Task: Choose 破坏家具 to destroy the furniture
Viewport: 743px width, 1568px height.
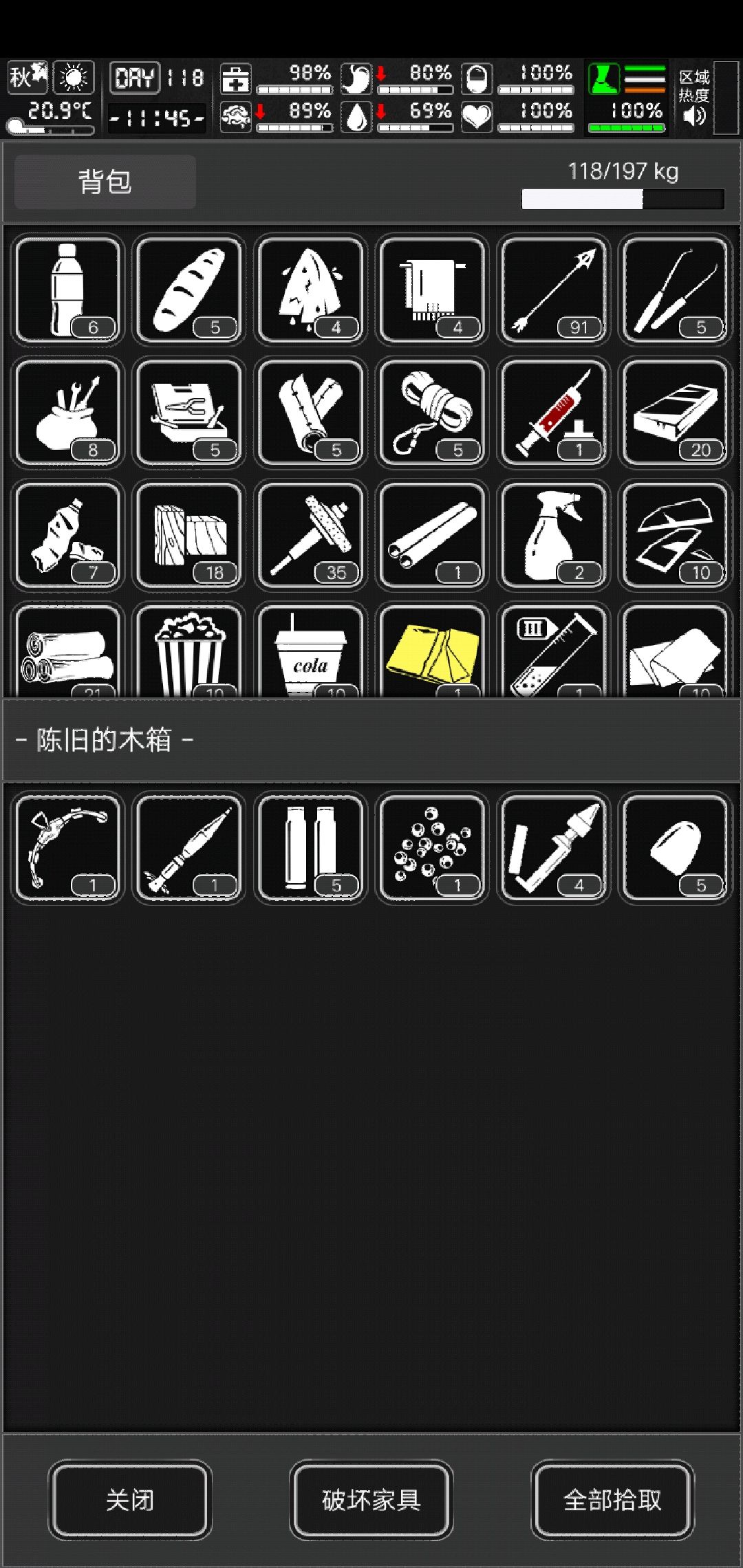Action: pyautogui.click(x=371, y=1500)
